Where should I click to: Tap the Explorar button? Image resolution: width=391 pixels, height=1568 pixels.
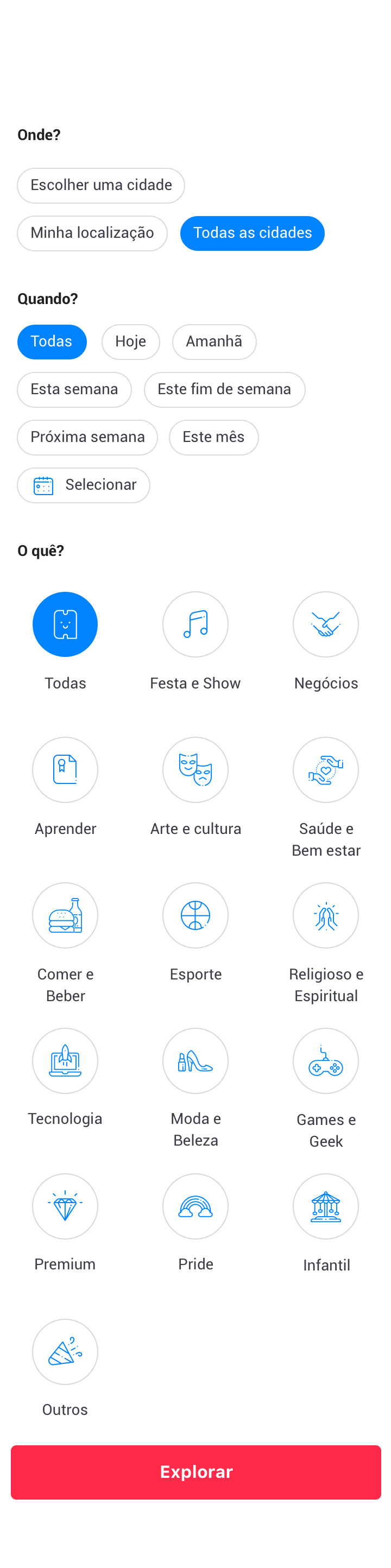click(195, 1471)
